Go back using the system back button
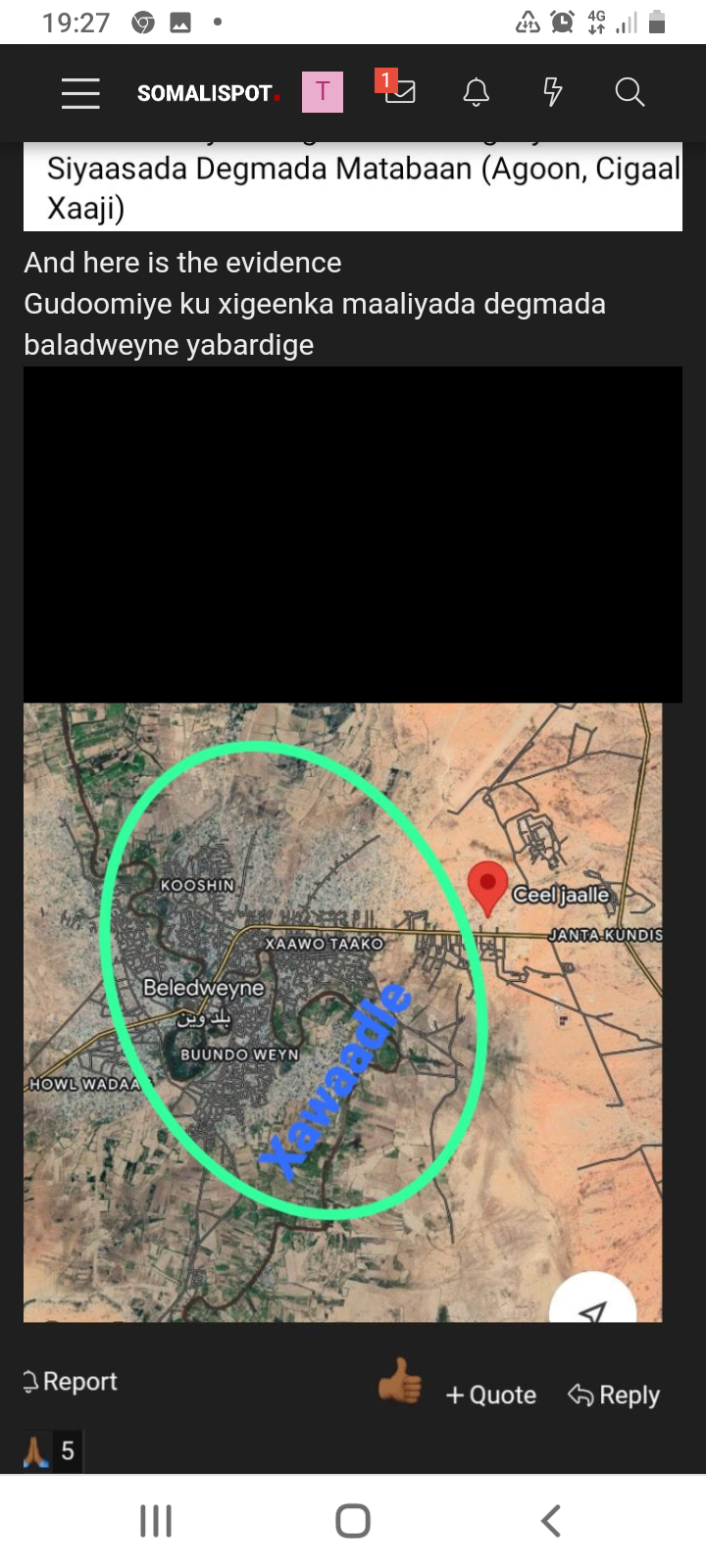This screenshot has width=706, height=1568. (x=551, y=1521)
